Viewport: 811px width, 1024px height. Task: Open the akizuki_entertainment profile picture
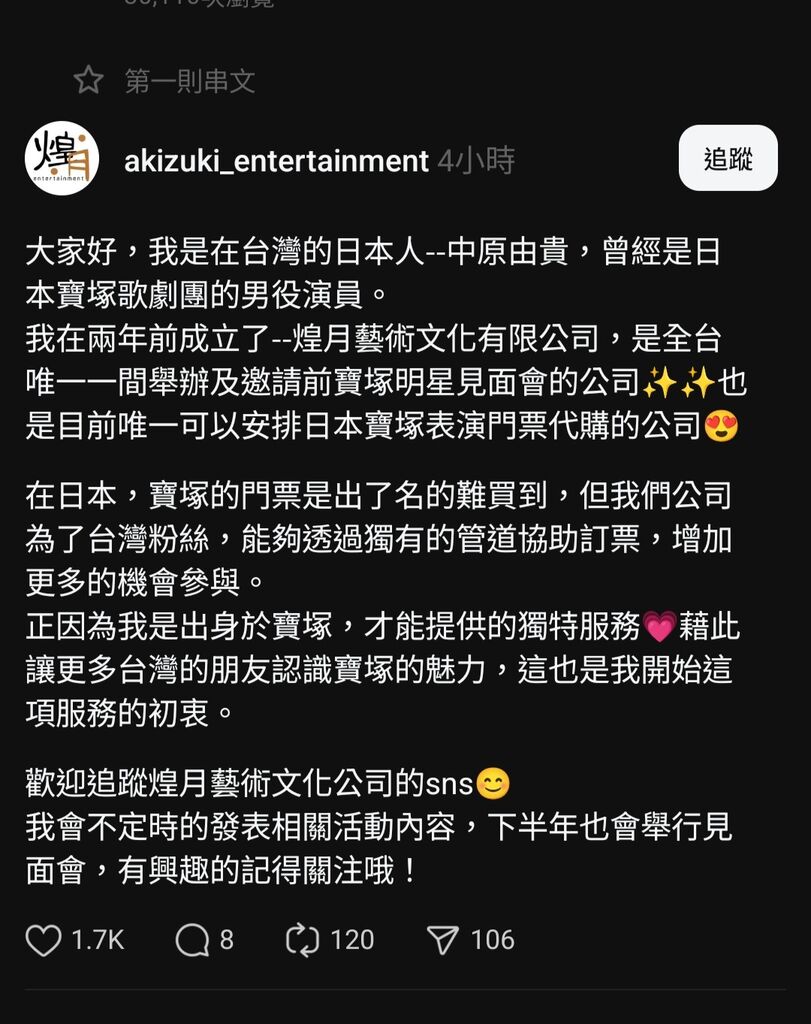(62, 158)
